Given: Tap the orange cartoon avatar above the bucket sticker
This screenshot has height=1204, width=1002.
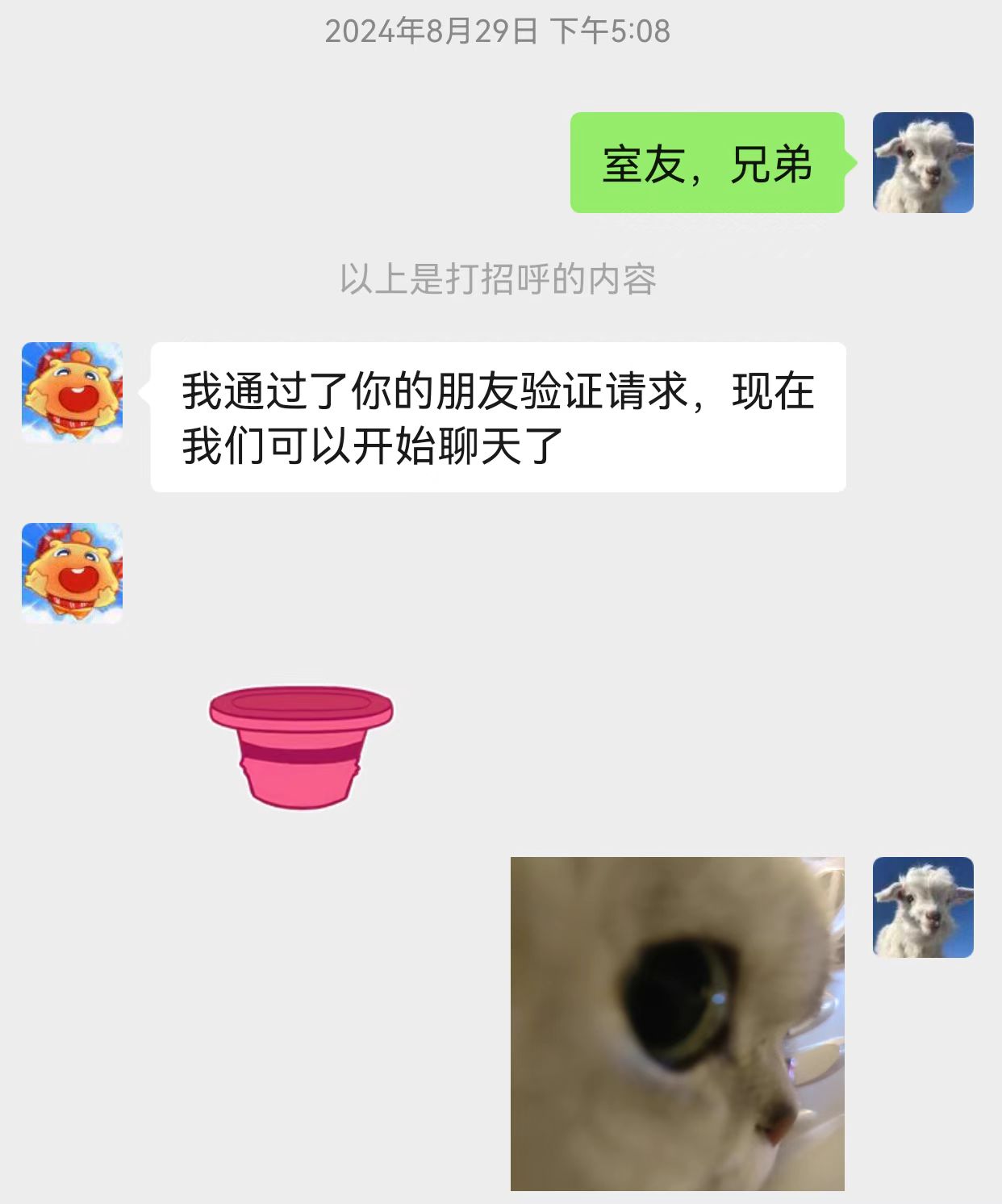Looking at the screenshot, I should (72, 573).
